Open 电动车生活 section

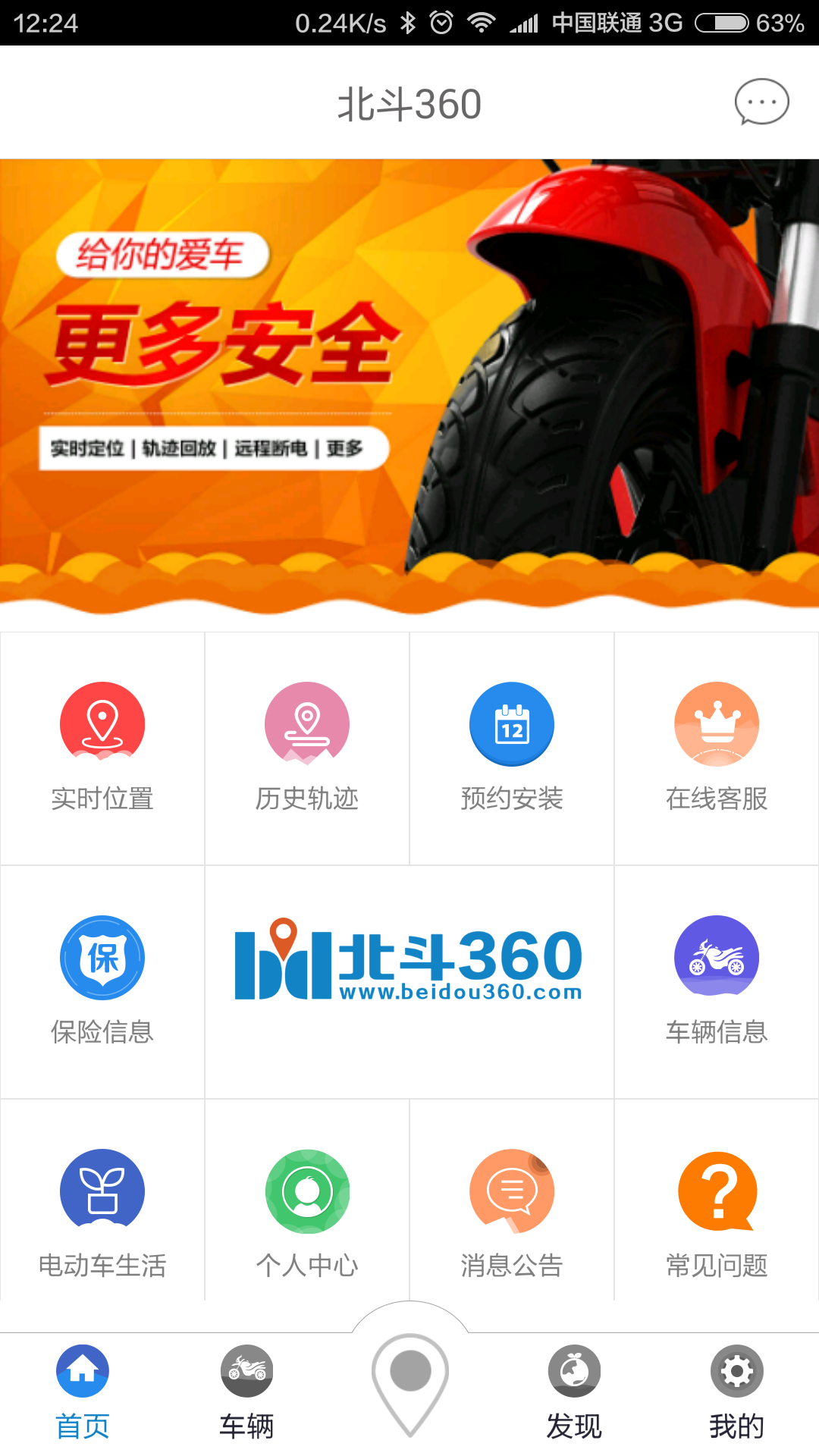pos(102,1213)
